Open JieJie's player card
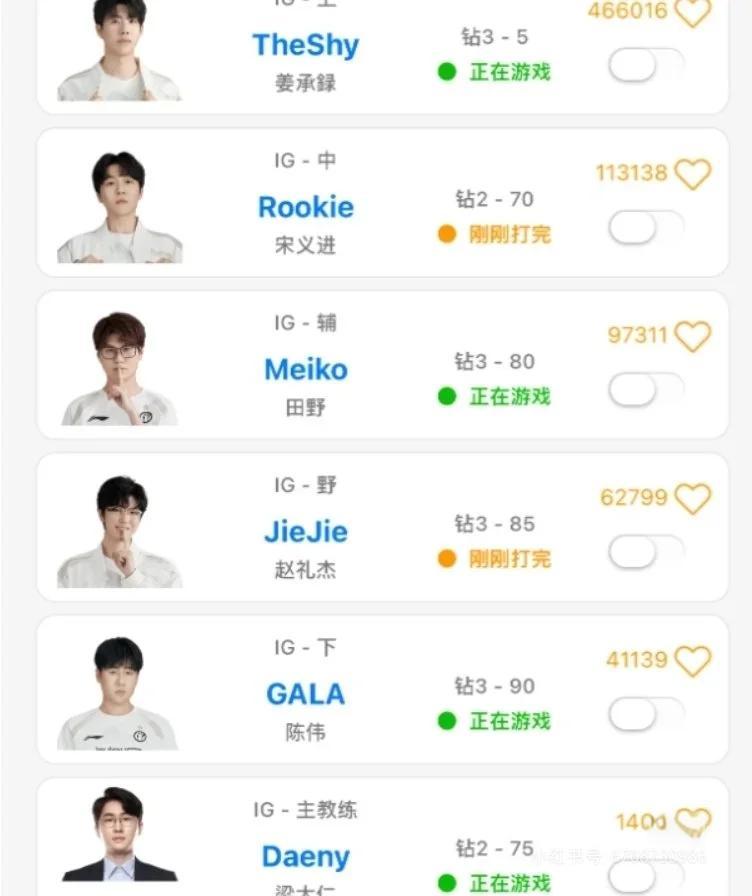The image size is (752, 896). tap(305, 531)
